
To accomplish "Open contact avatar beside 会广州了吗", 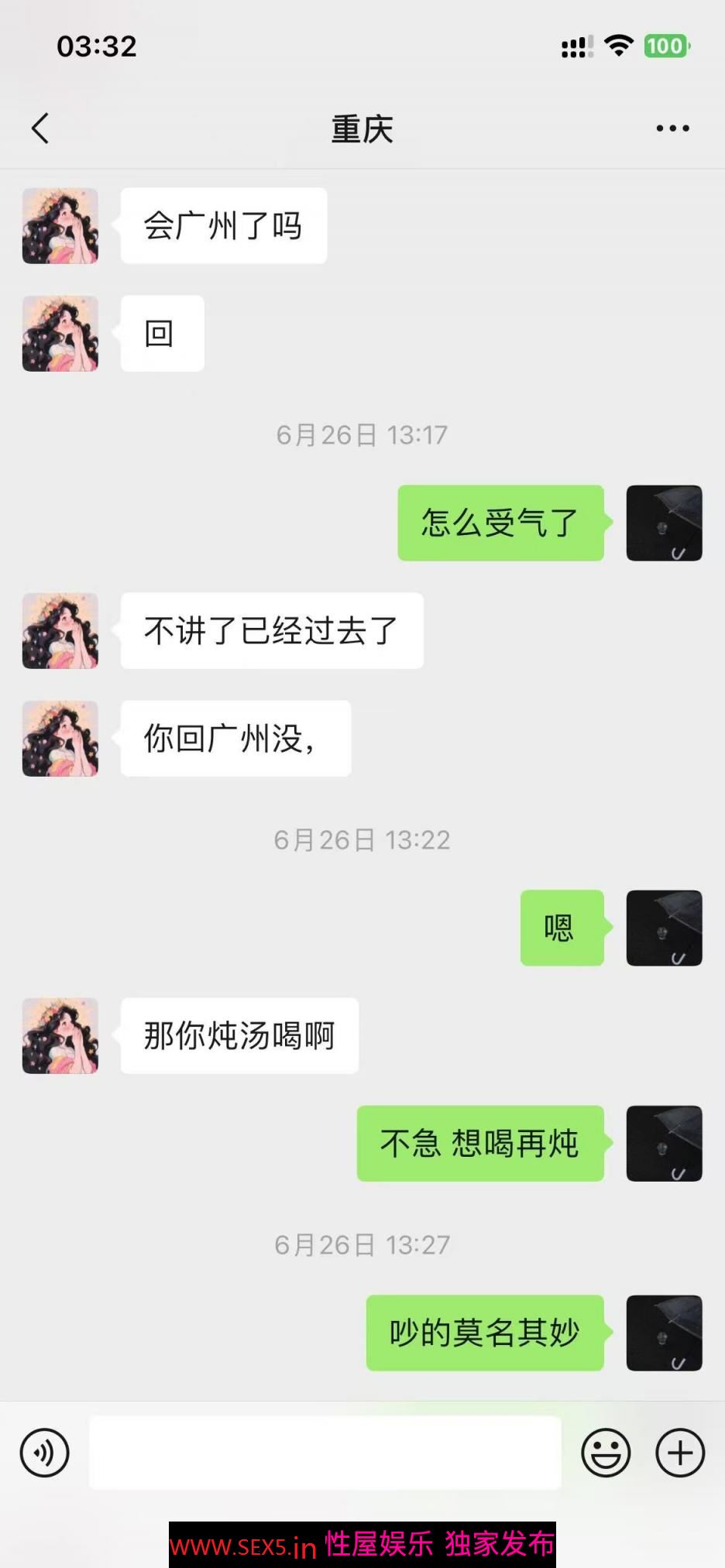I will pyautogui.click(x=60, y=226).
